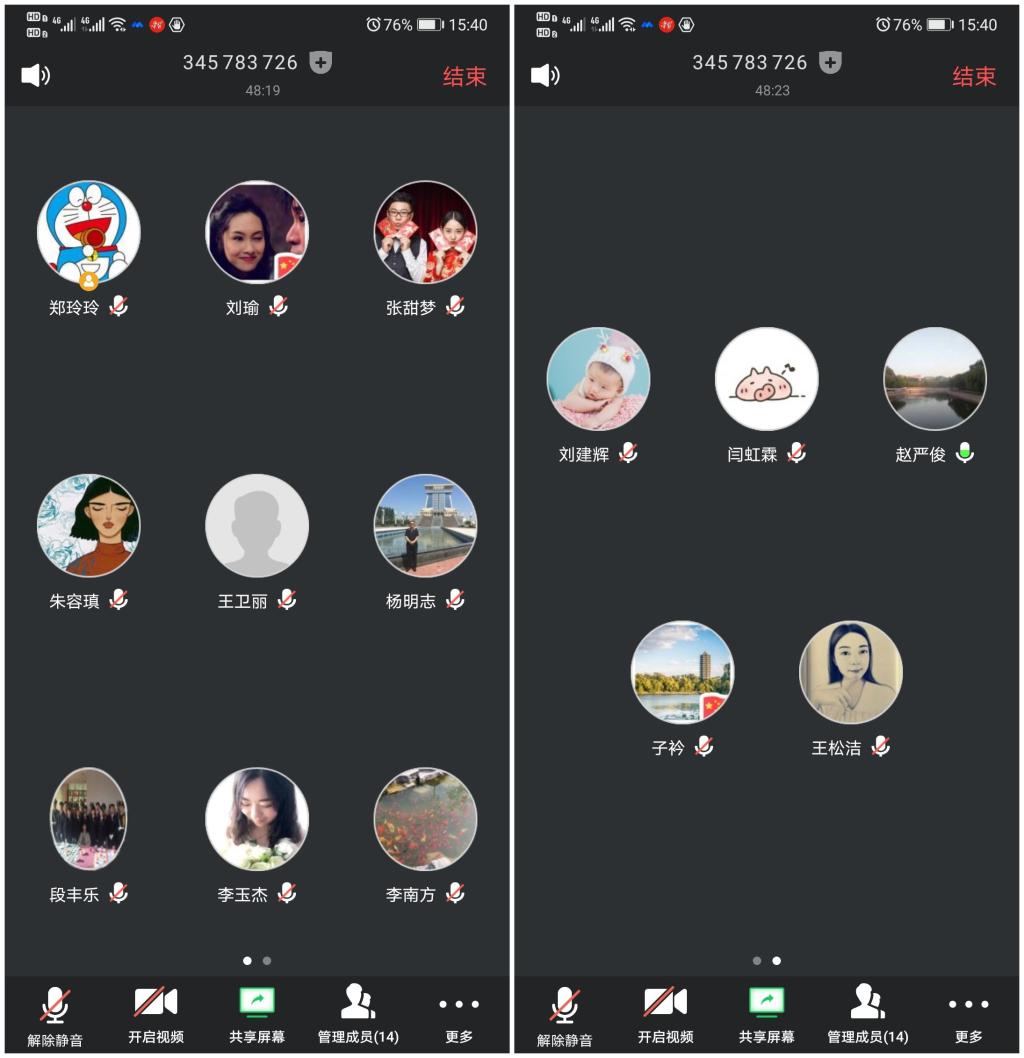Tap unmuted participant 赵严俊
This screenshot has width=1024, height=1058.
[x=935, y=379]
